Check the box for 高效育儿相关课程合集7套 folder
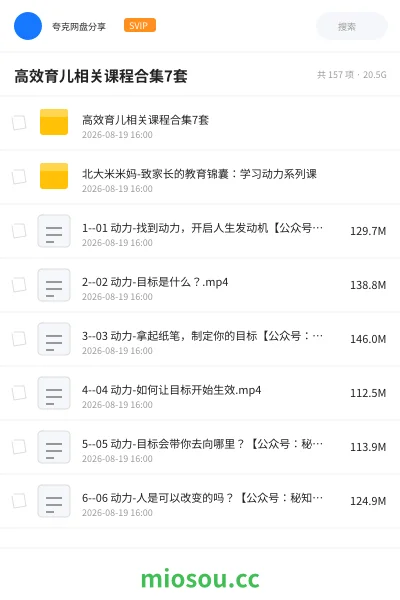Viewport: 400px width, 600px height. (x=19, y=123)
